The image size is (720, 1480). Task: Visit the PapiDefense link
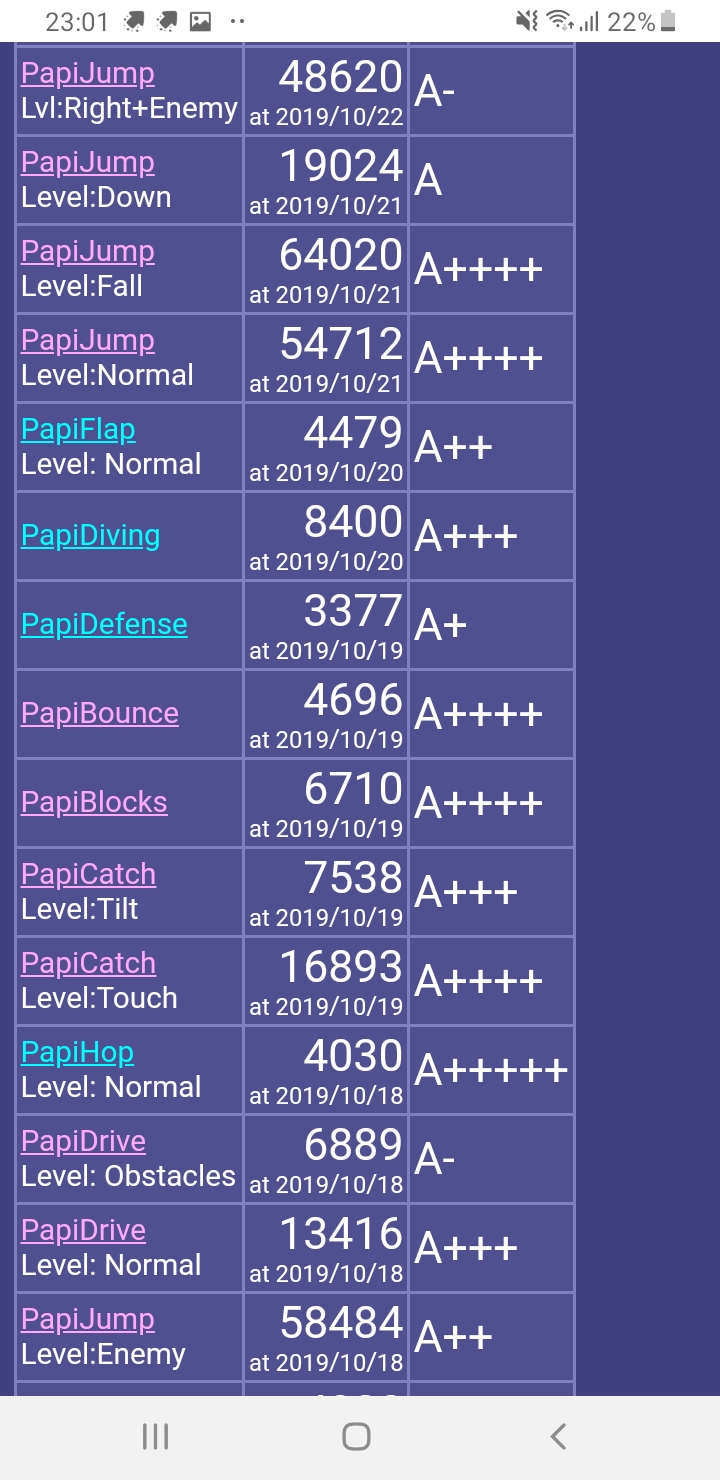tap(104, 625)
